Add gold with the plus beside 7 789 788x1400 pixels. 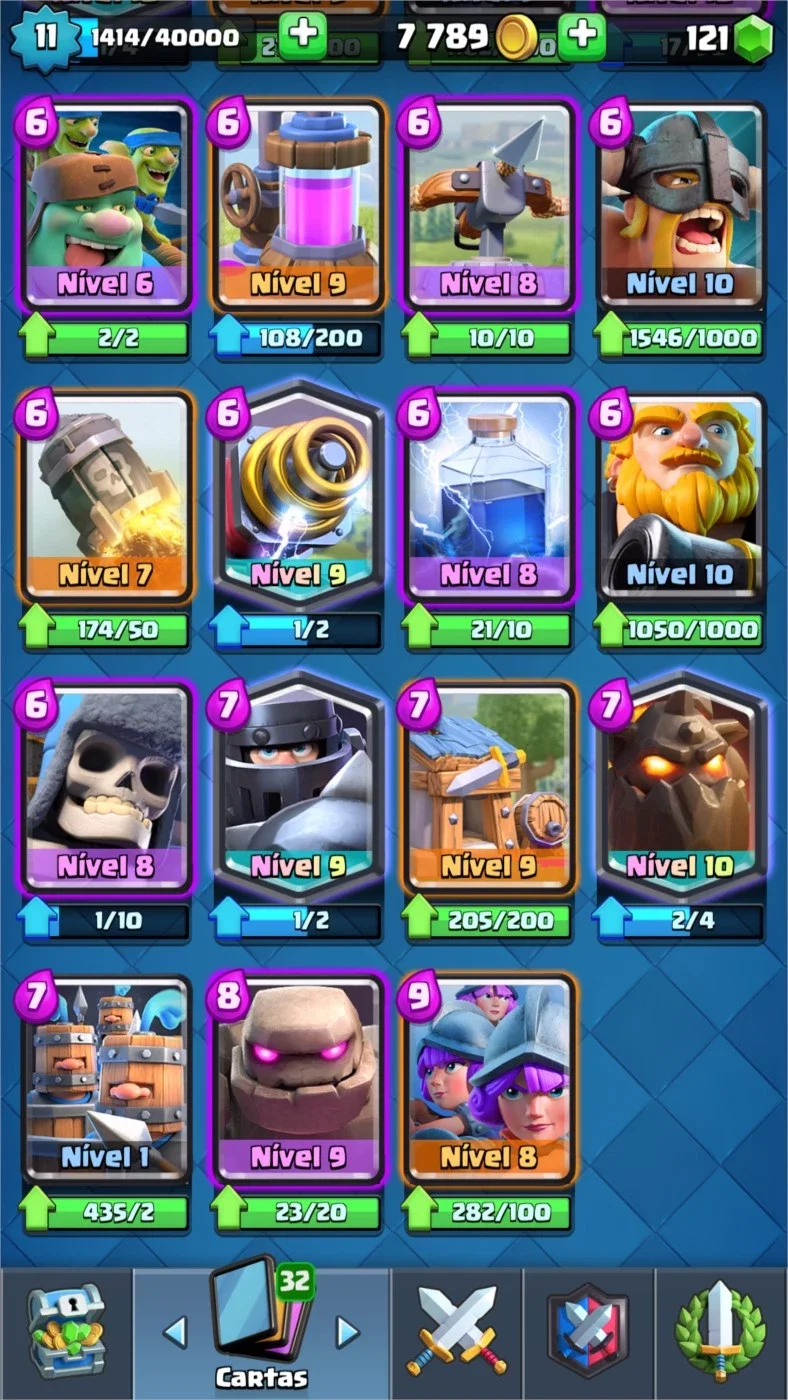(x=581, y=37)
